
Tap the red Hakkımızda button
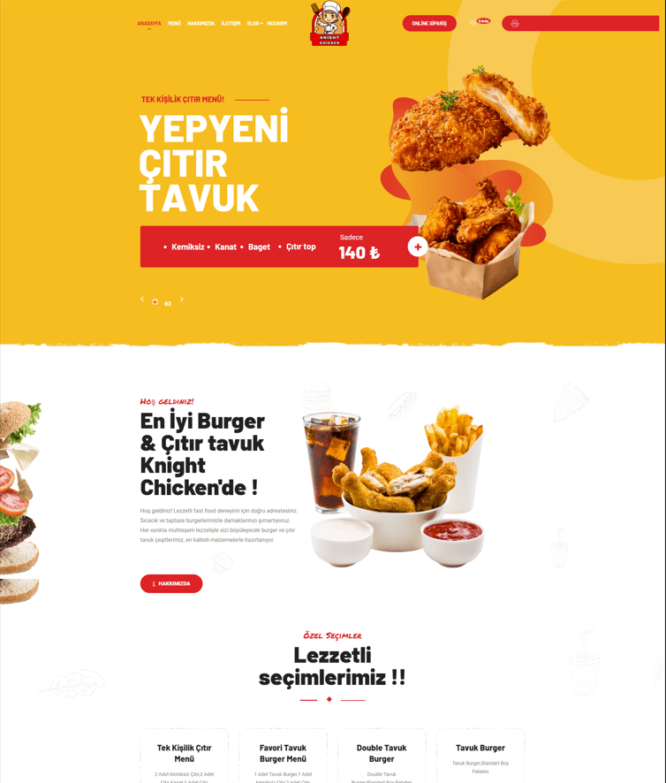(x=171, y=583)
